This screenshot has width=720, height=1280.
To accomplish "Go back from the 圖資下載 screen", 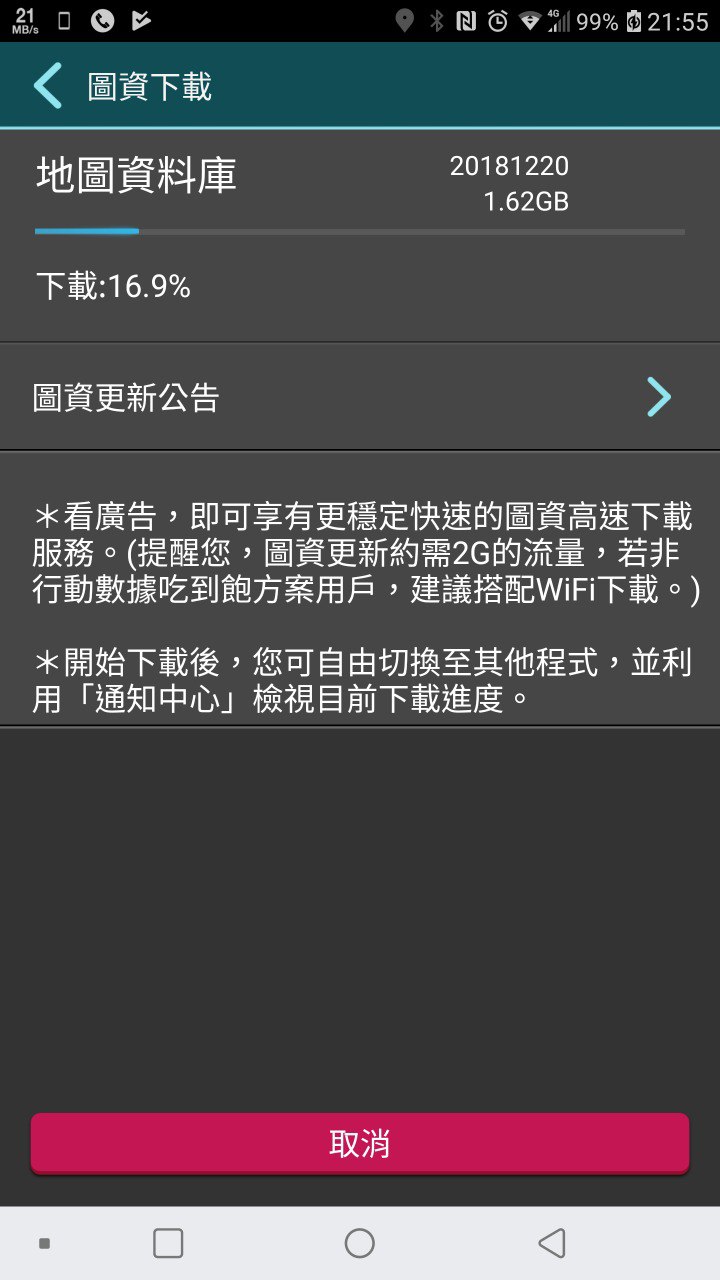I will tap(47, 86).
